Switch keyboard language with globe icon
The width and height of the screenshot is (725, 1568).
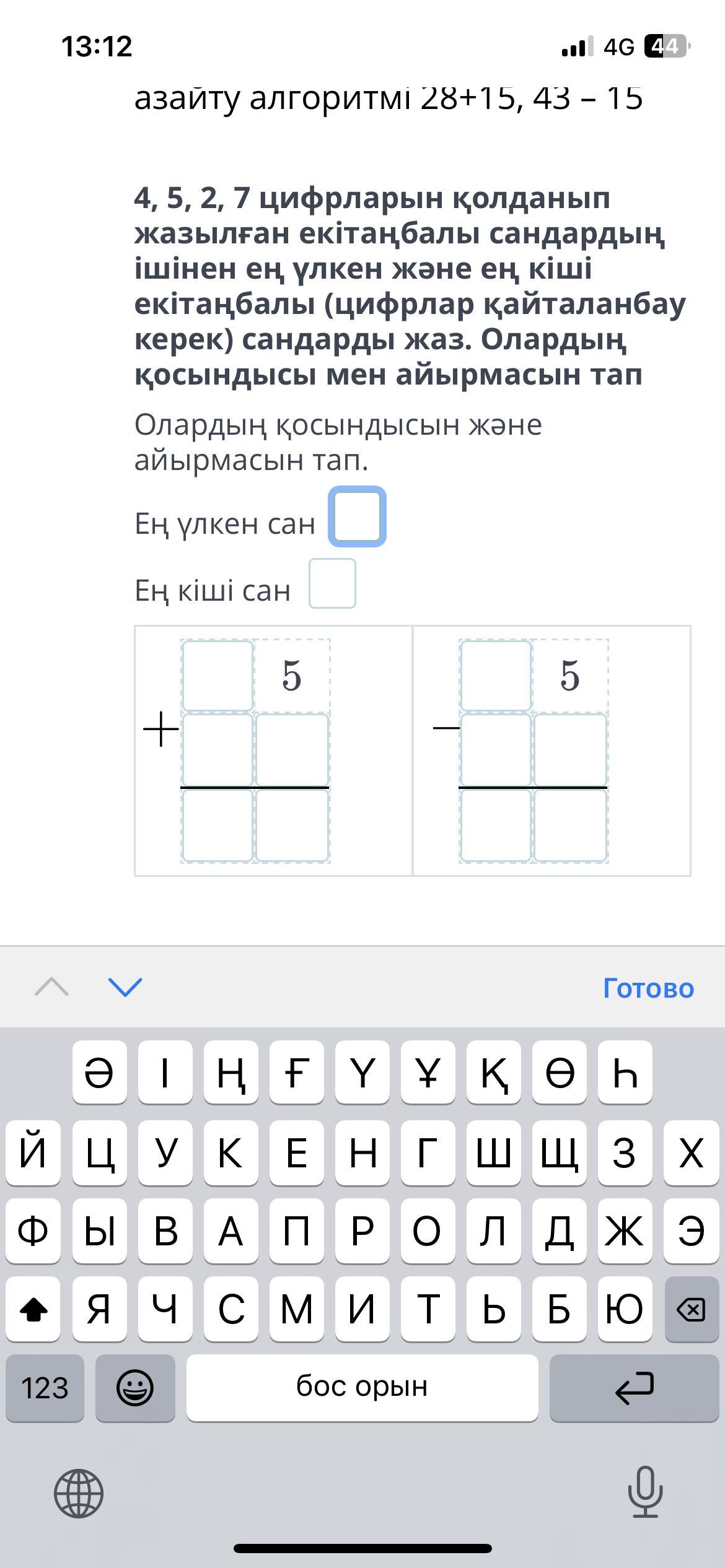click(79, 1493)
